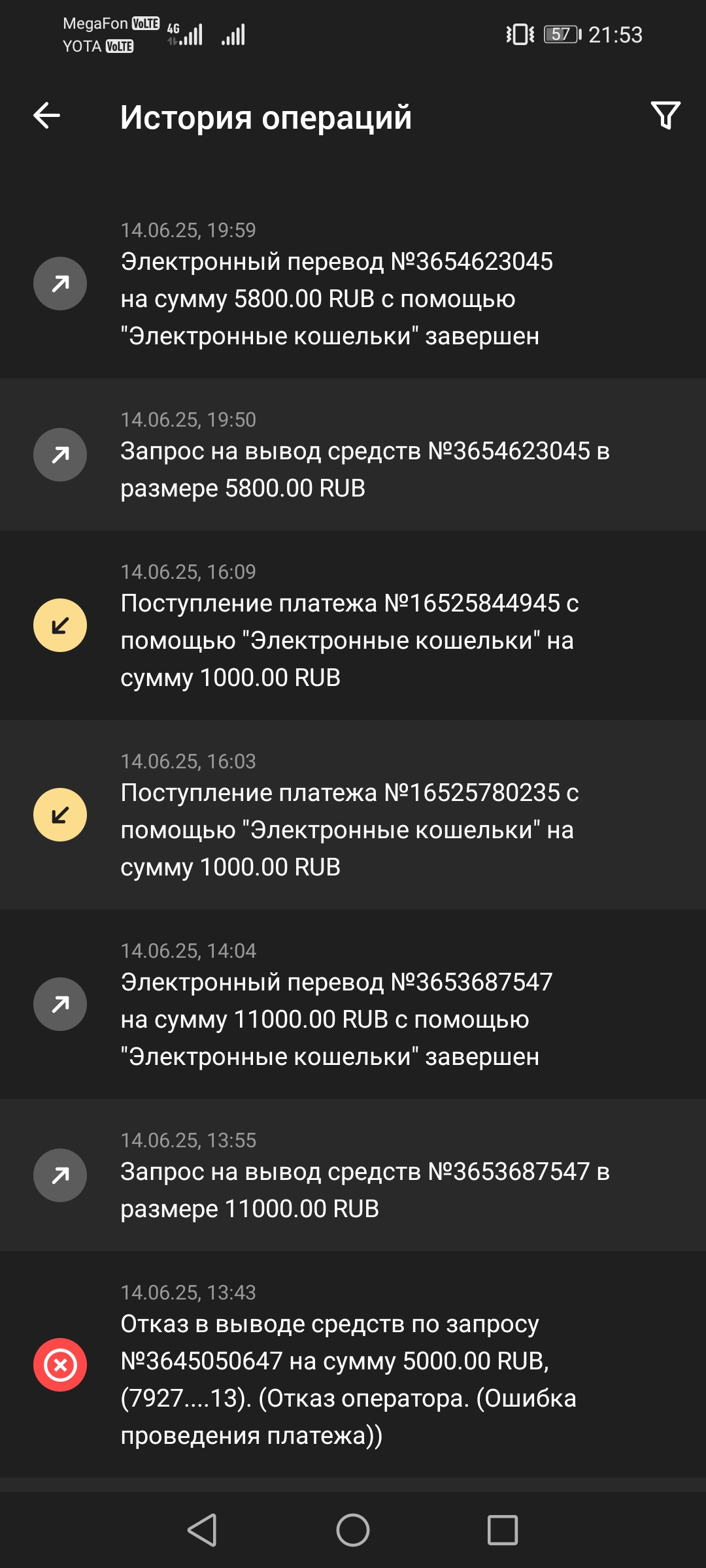
Task: View incoming payment №16525844945 details
Action: (353, 625)
